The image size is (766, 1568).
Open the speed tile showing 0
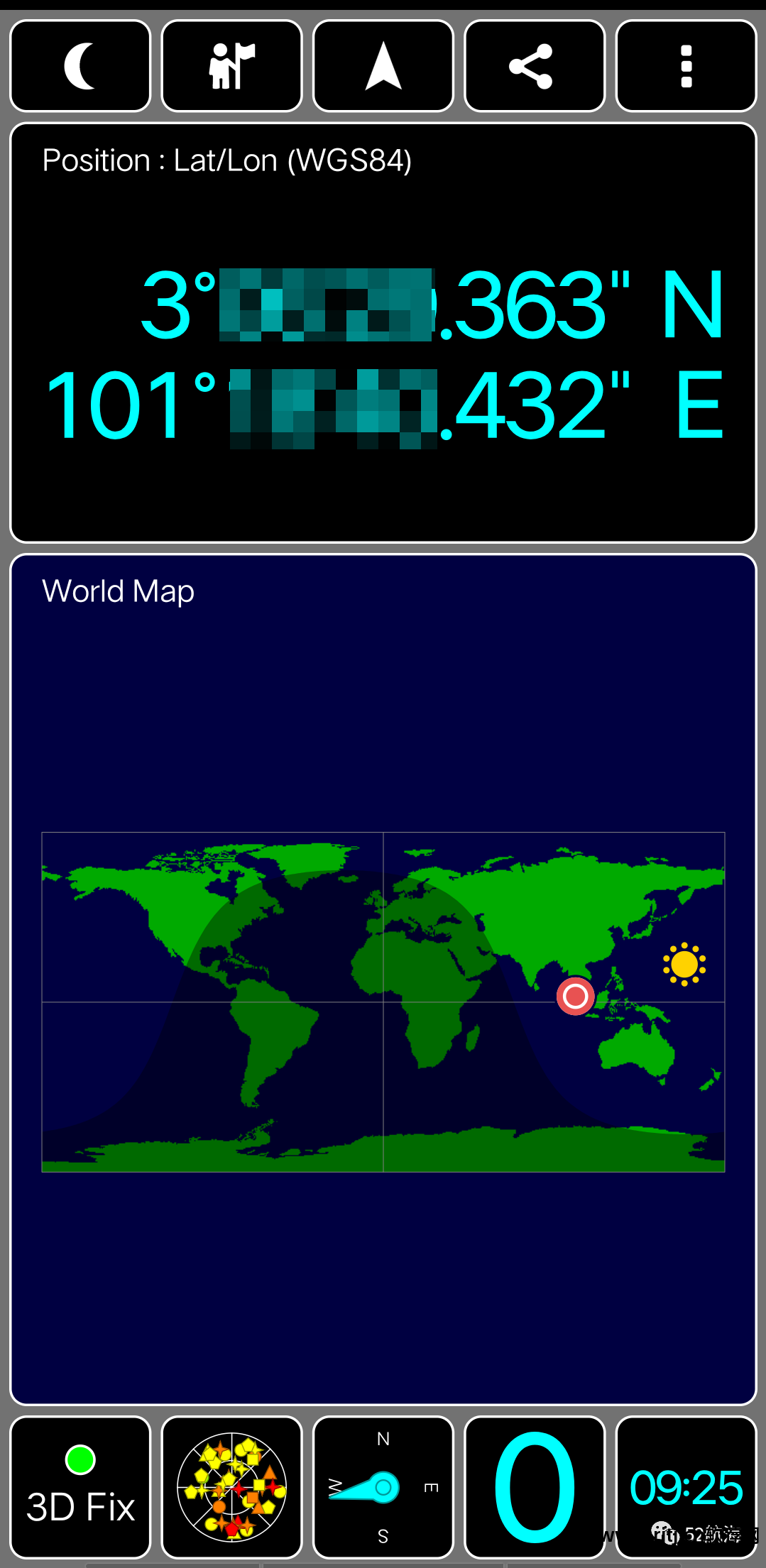pos(534,1487)
